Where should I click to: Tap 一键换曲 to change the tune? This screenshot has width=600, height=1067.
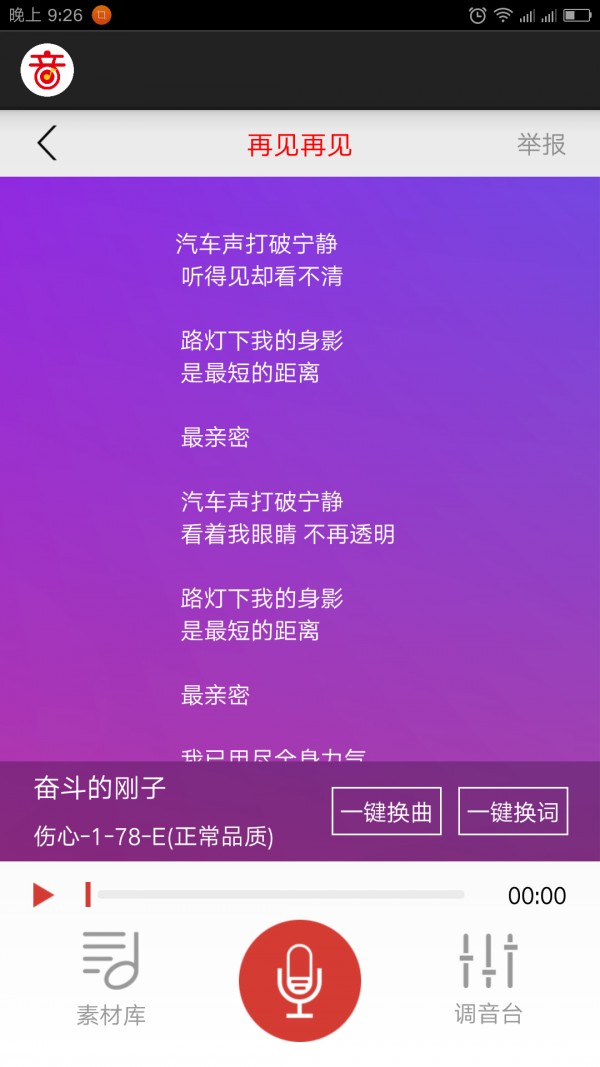[x=386, y=812]
